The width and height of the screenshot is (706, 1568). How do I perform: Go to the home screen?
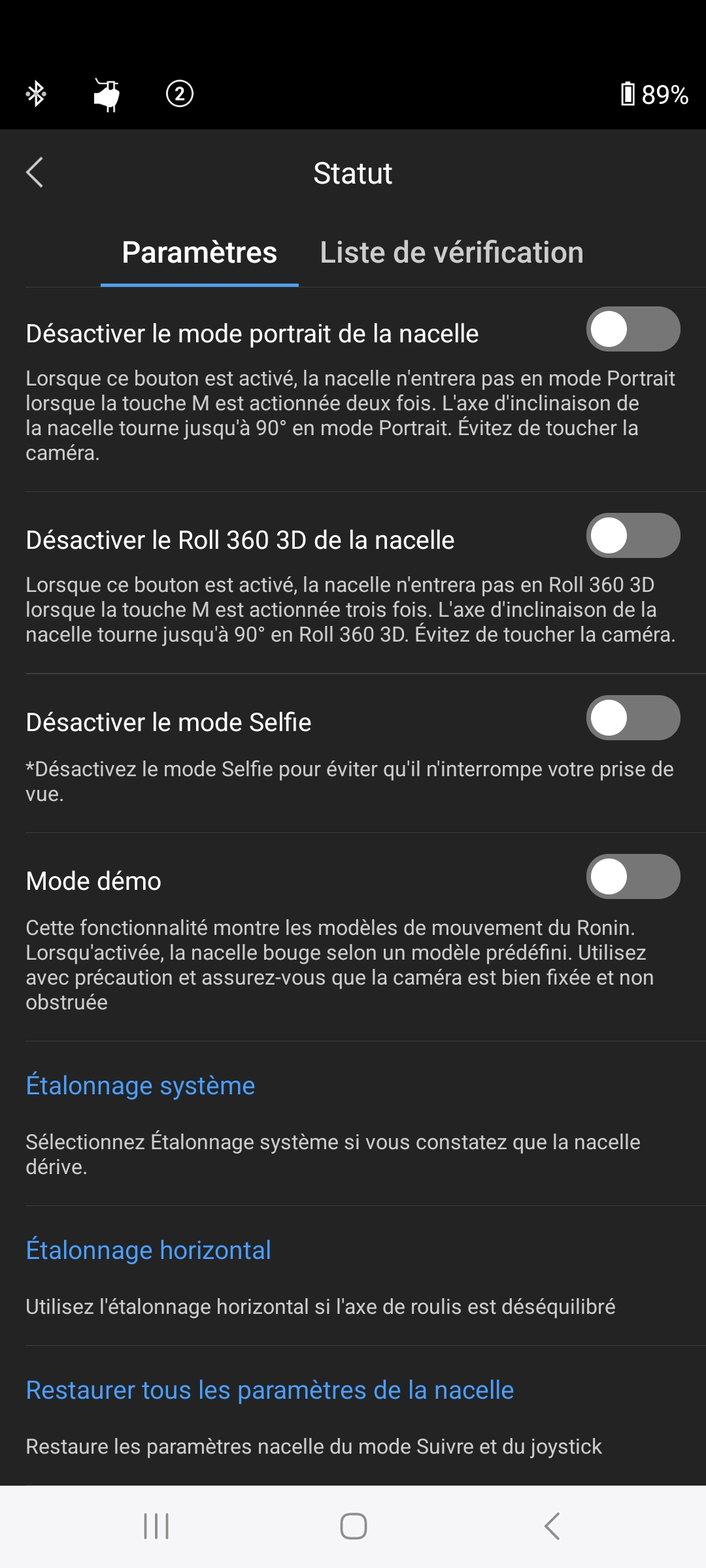pyautogui.click(x=353, y=1526)
